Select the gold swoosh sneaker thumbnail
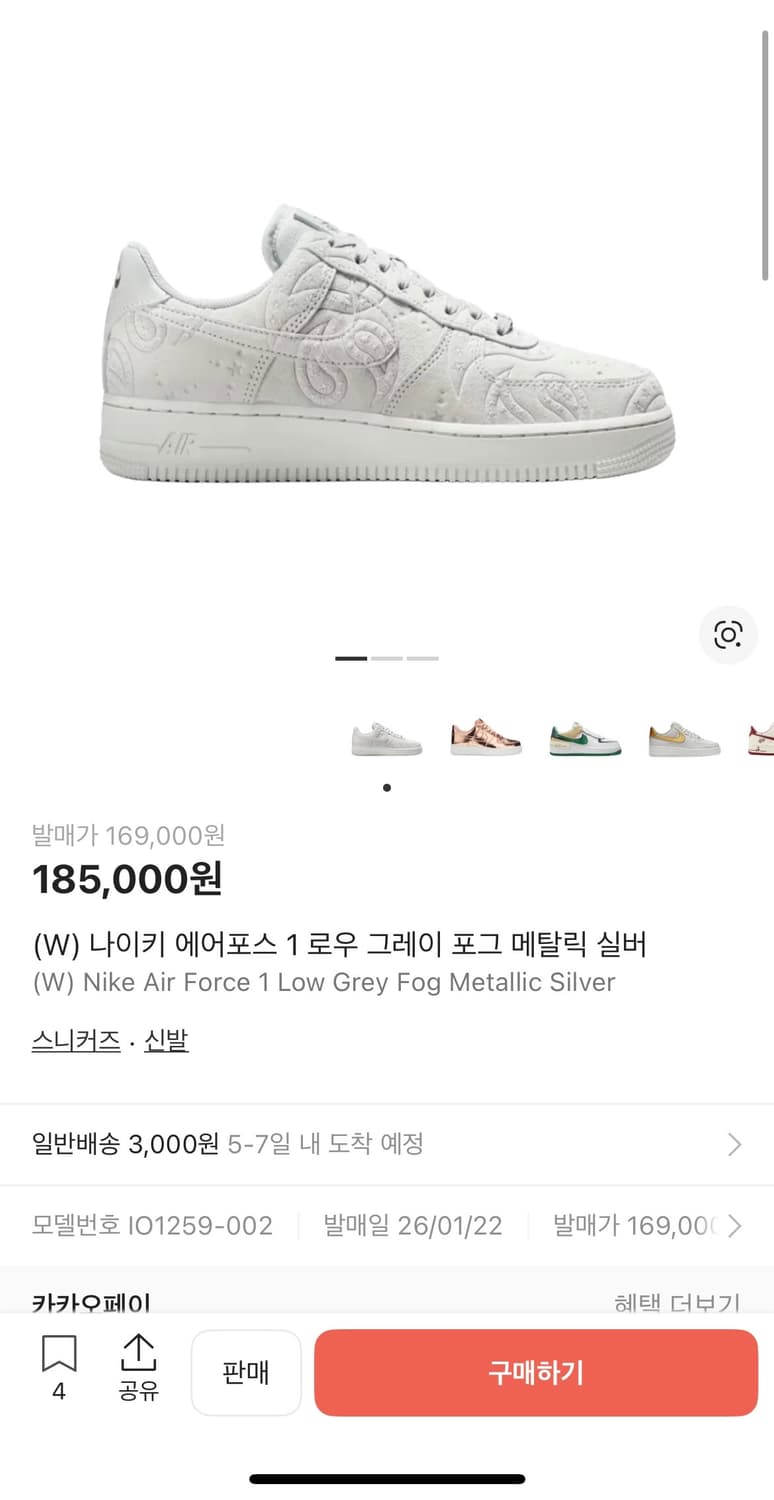The width and height of the screenshot is (774, 1500). point(685,740)
